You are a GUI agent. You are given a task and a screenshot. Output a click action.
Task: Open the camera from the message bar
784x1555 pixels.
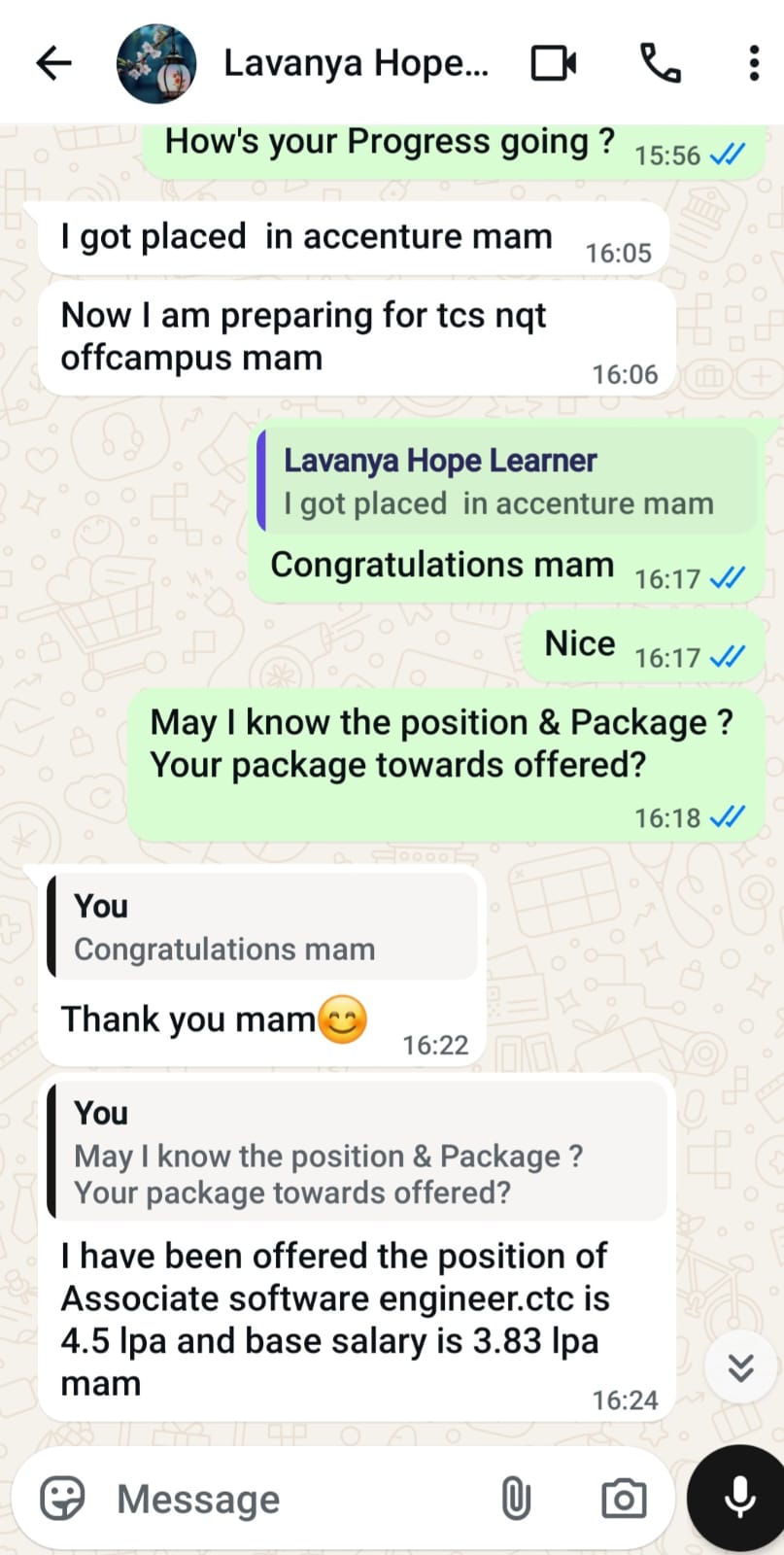(624, 1498)
